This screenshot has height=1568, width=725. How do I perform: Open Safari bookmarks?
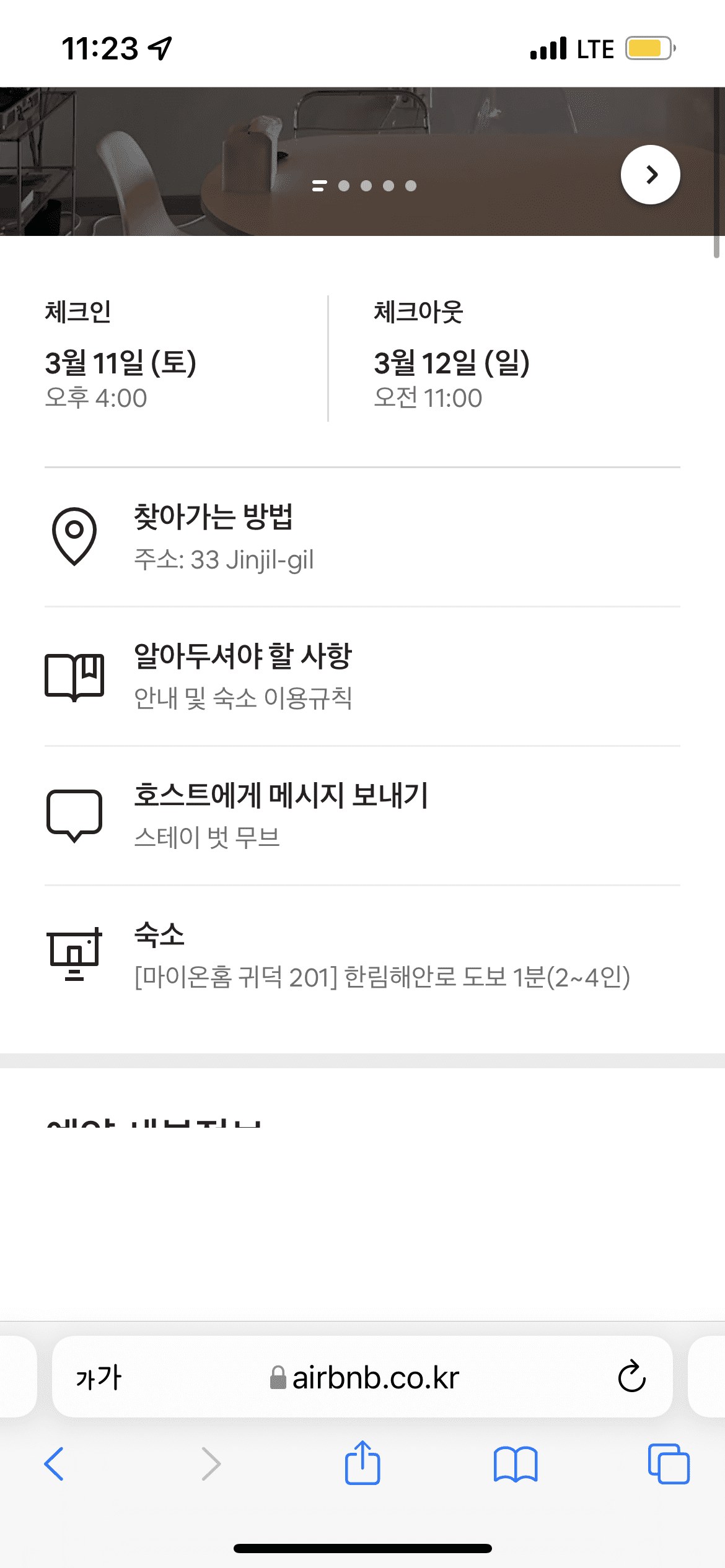pos(516,1465)
